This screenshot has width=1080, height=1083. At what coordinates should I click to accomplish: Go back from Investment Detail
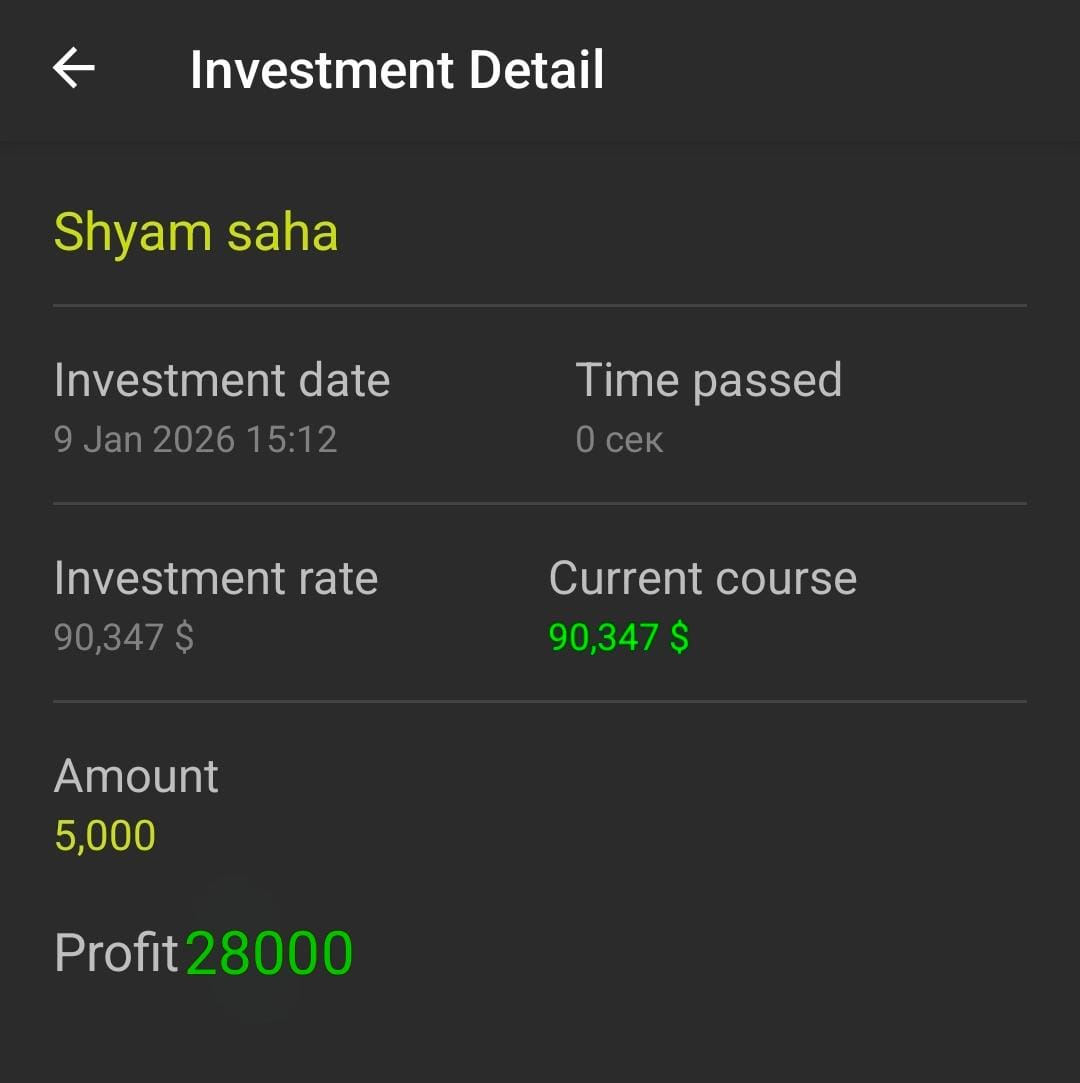point(74,69)
